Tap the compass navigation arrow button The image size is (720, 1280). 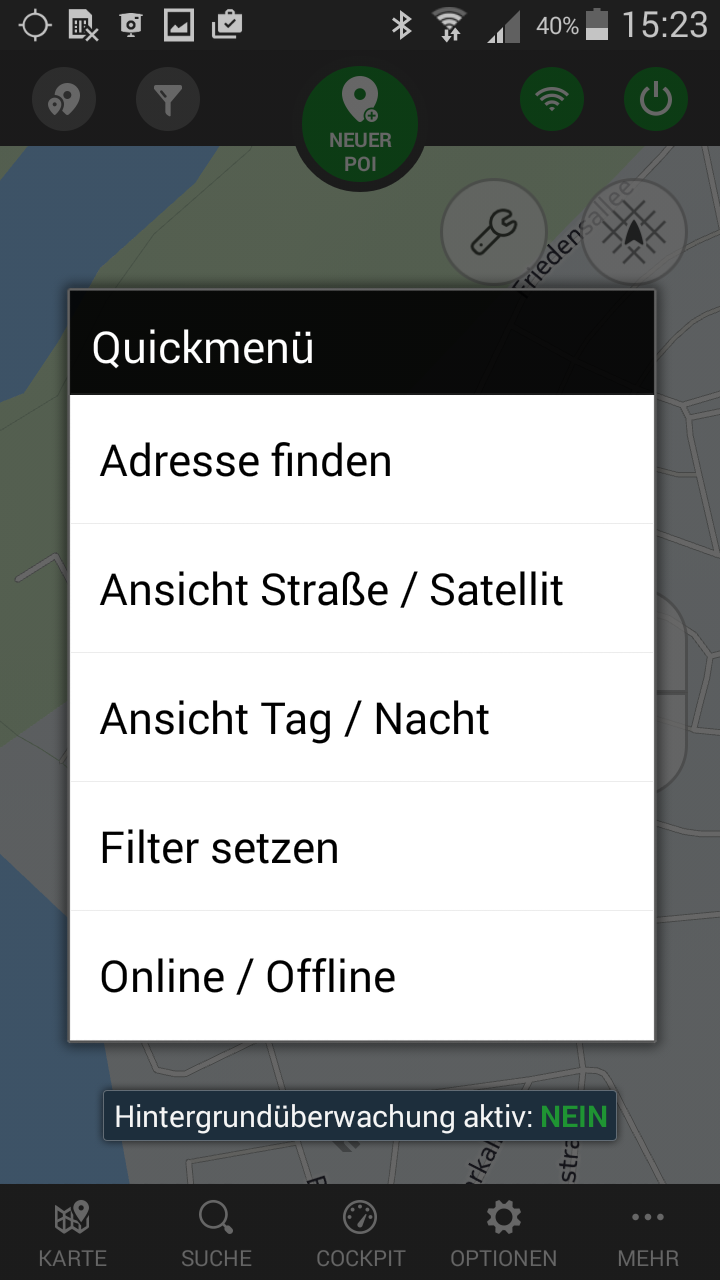[x=634, y=232]
